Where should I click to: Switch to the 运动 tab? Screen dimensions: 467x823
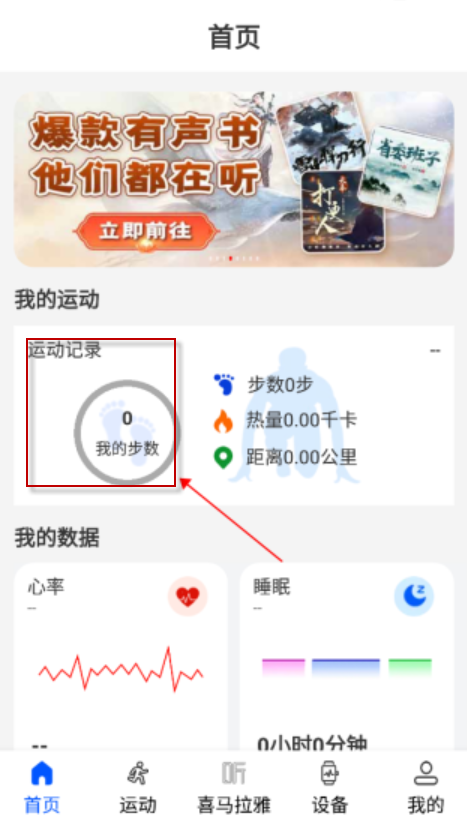(137, 787)
